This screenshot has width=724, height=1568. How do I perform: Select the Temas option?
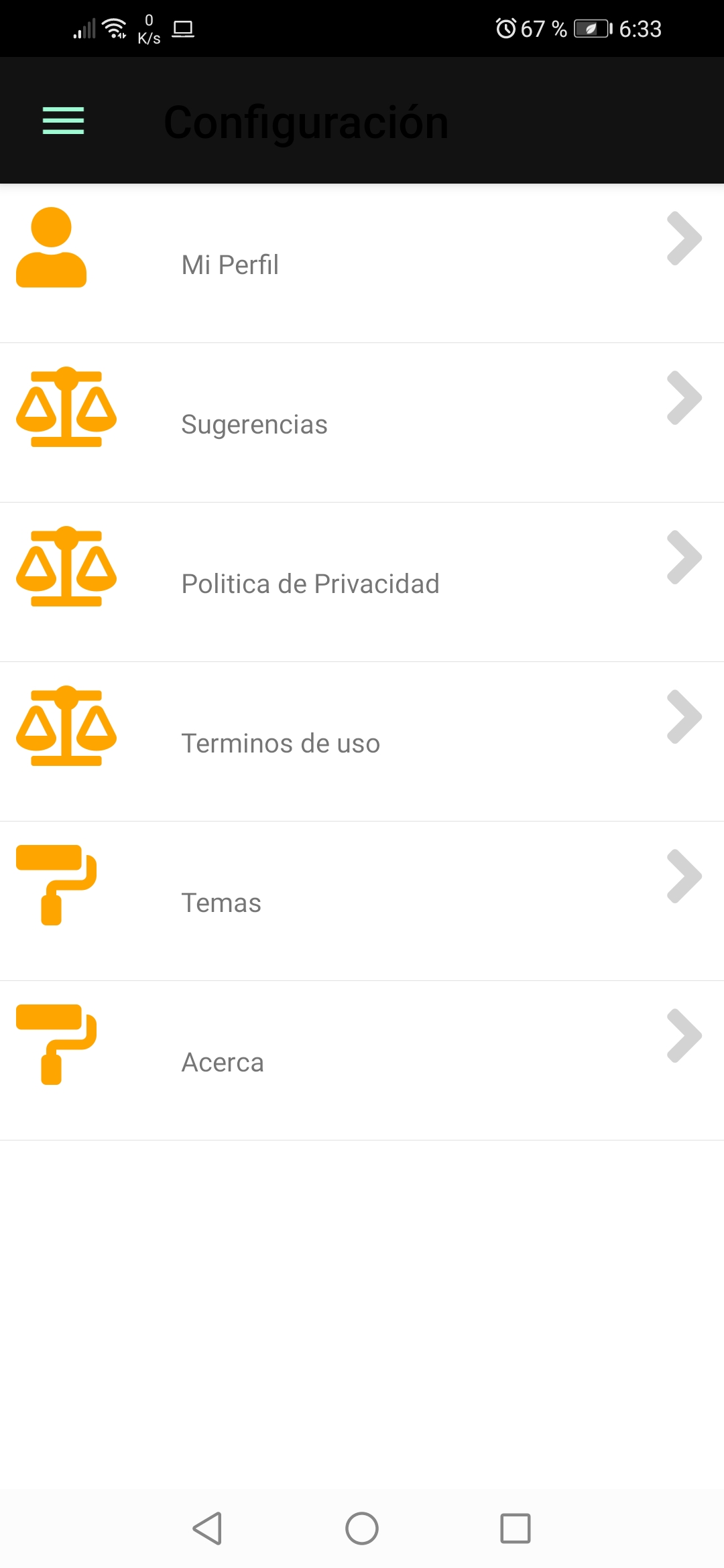click(x=362, y=902)
